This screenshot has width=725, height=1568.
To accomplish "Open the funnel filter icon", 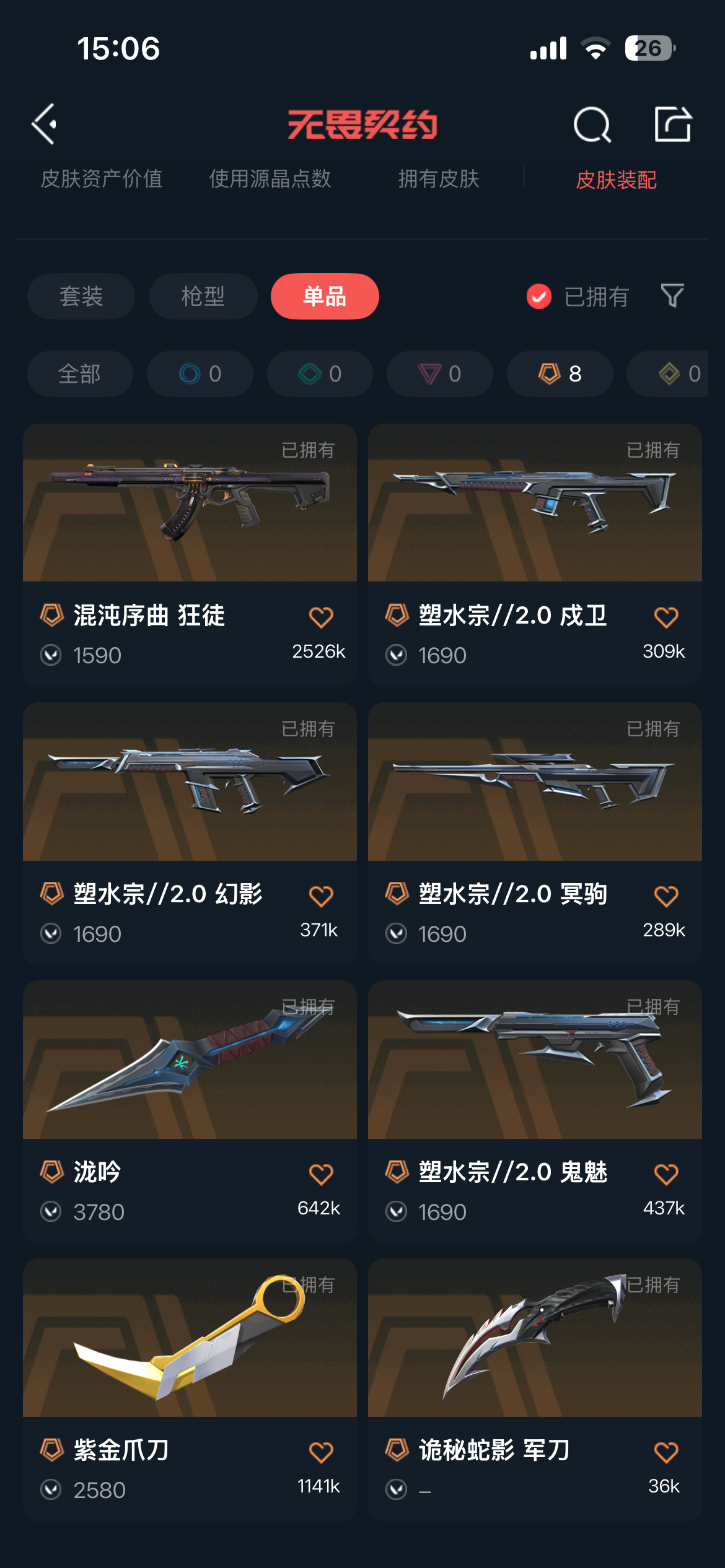I will (x=672, y=296).
